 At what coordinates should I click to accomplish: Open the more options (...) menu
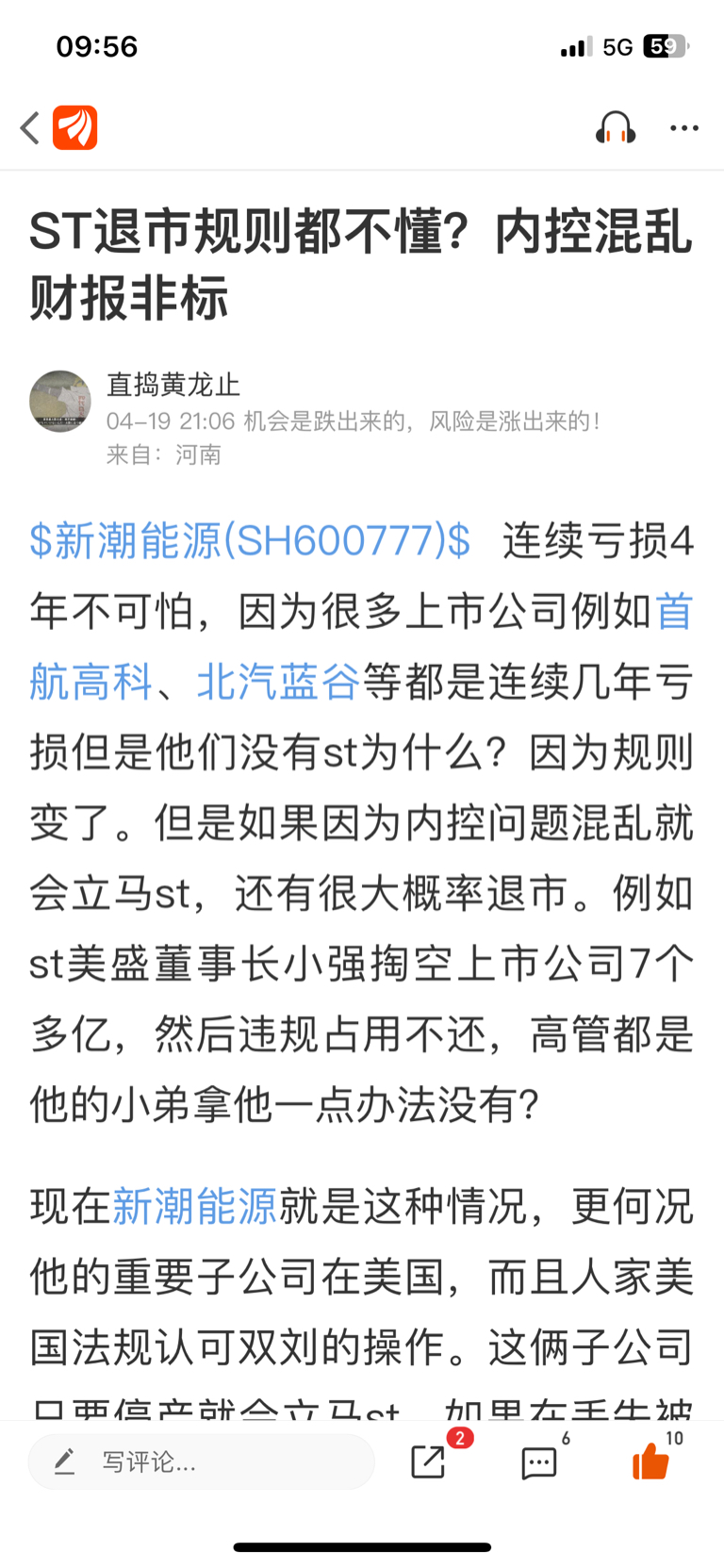[x=683, y=127]
